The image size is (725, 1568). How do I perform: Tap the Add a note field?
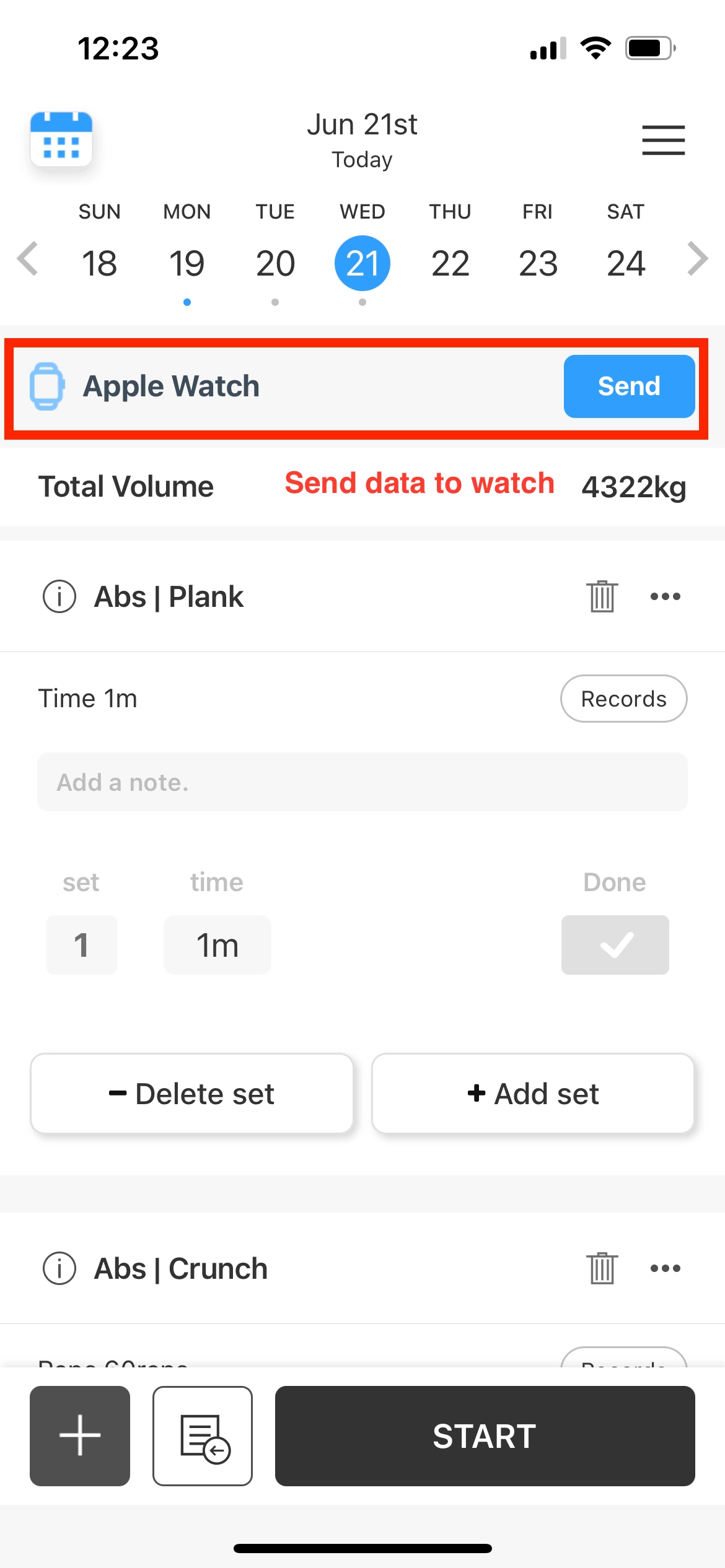pos(362,782)
